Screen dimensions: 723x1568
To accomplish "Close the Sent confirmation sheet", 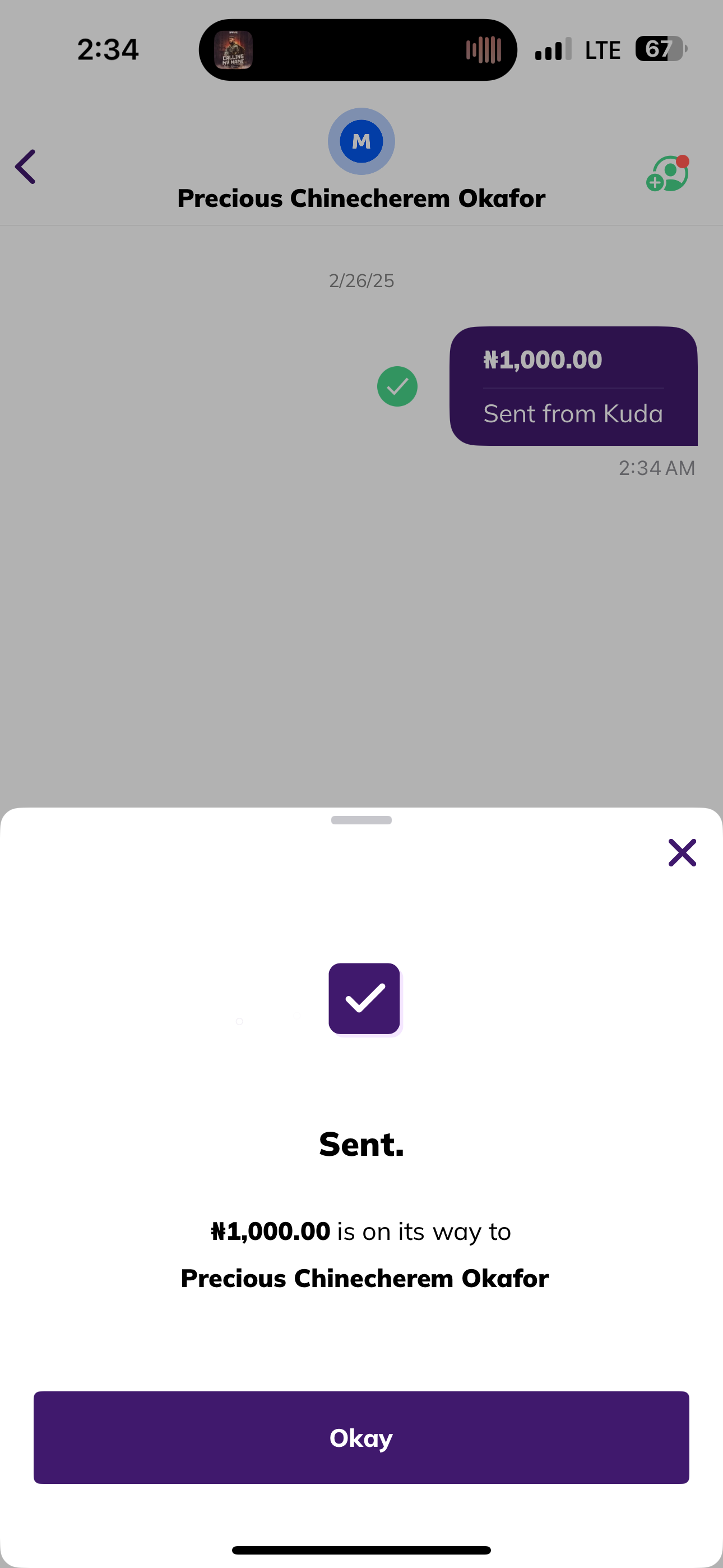I will 682,852.
